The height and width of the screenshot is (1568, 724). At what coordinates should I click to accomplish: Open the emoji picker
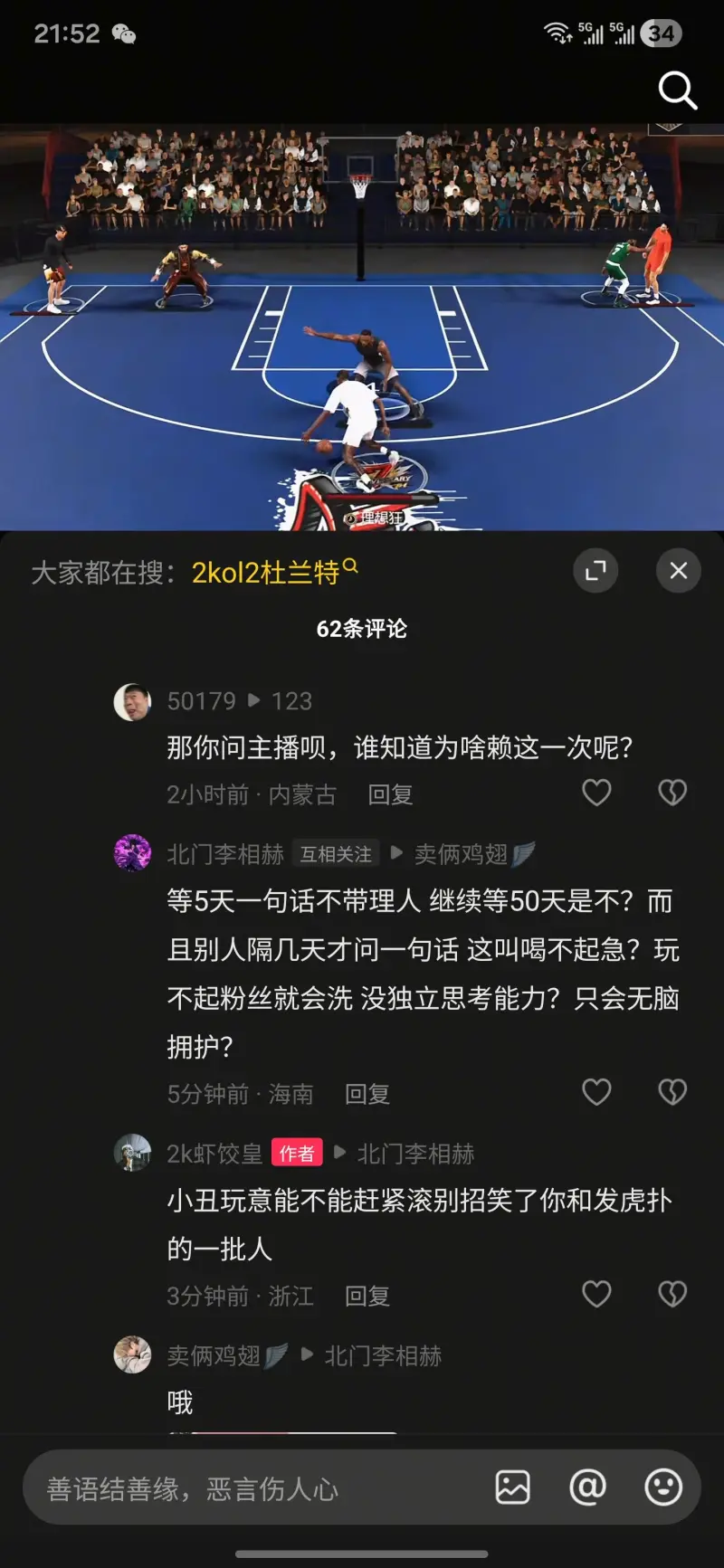[x=662, y=1487]
